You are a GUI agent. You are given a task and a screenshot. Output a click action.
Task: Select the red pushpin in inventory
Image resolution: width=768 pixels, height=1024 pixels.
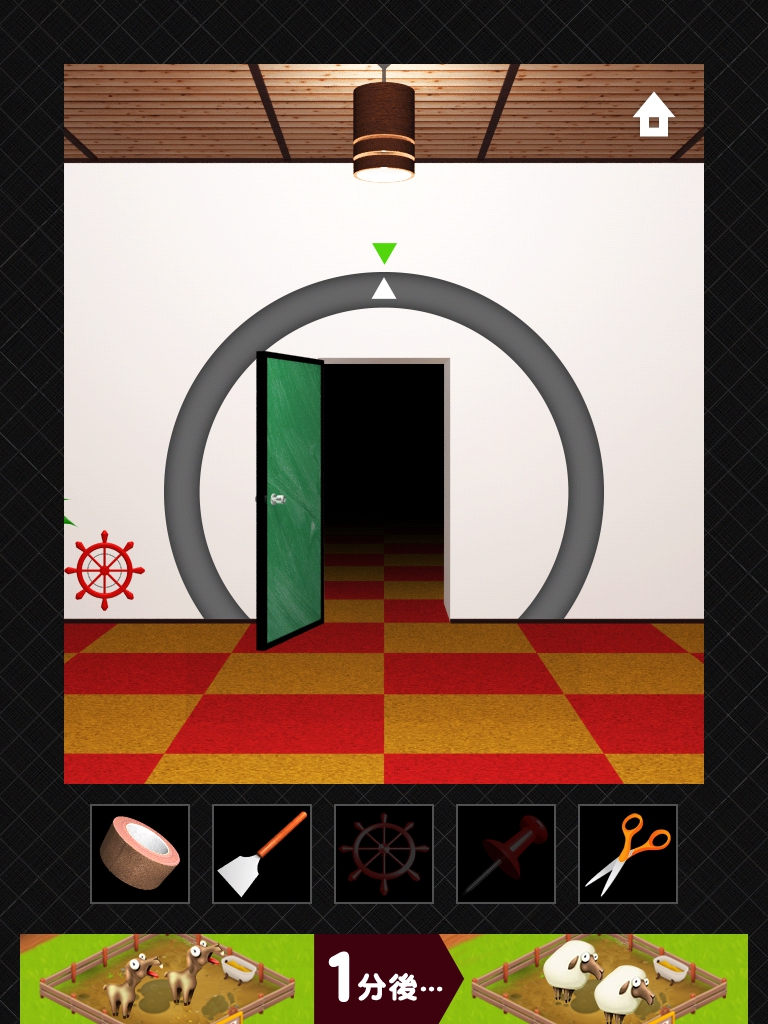pyautogui.click(x=506, y=854)
